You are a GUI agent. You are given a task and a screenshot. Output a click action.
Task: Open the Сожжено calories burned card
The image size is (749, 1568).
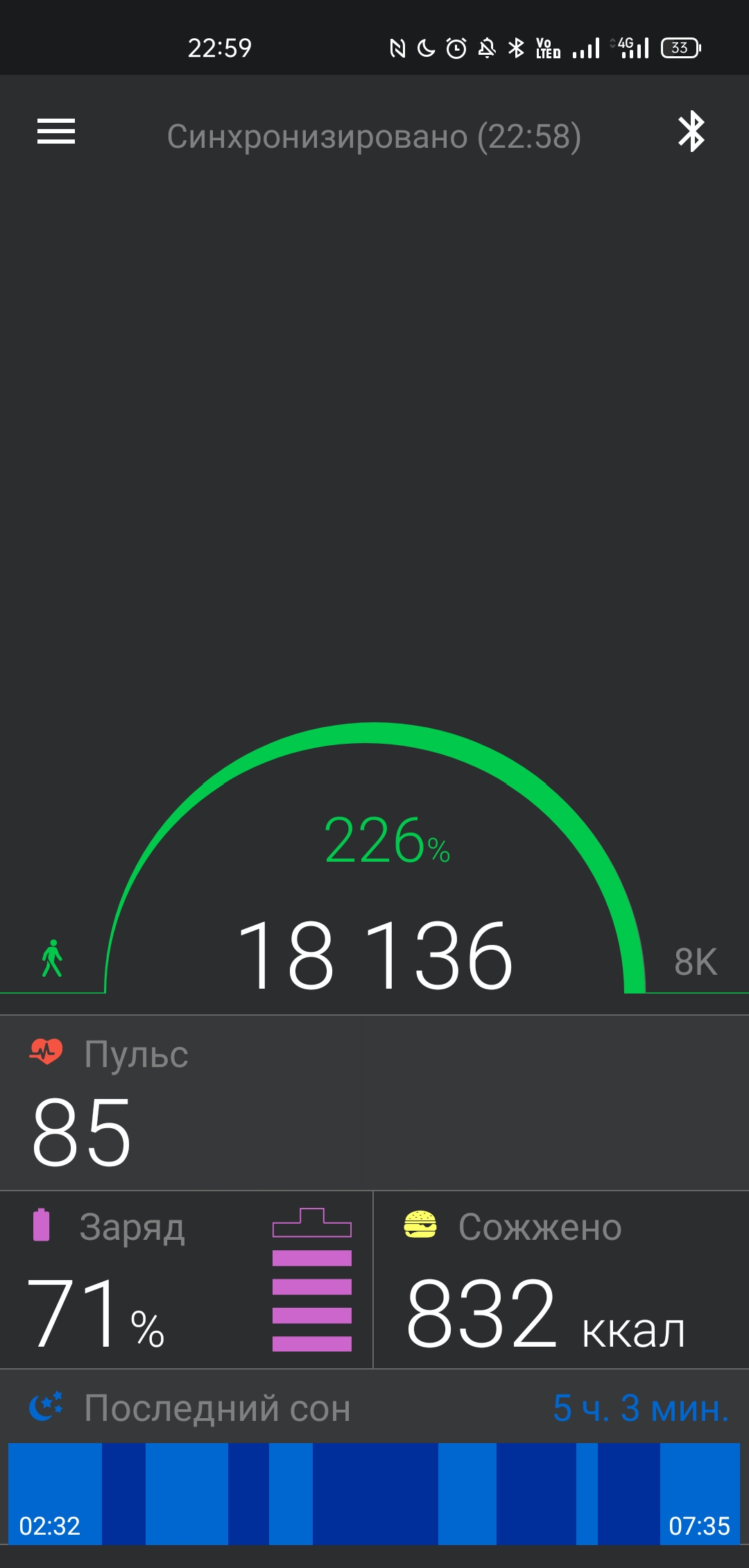click(562, 1280)
